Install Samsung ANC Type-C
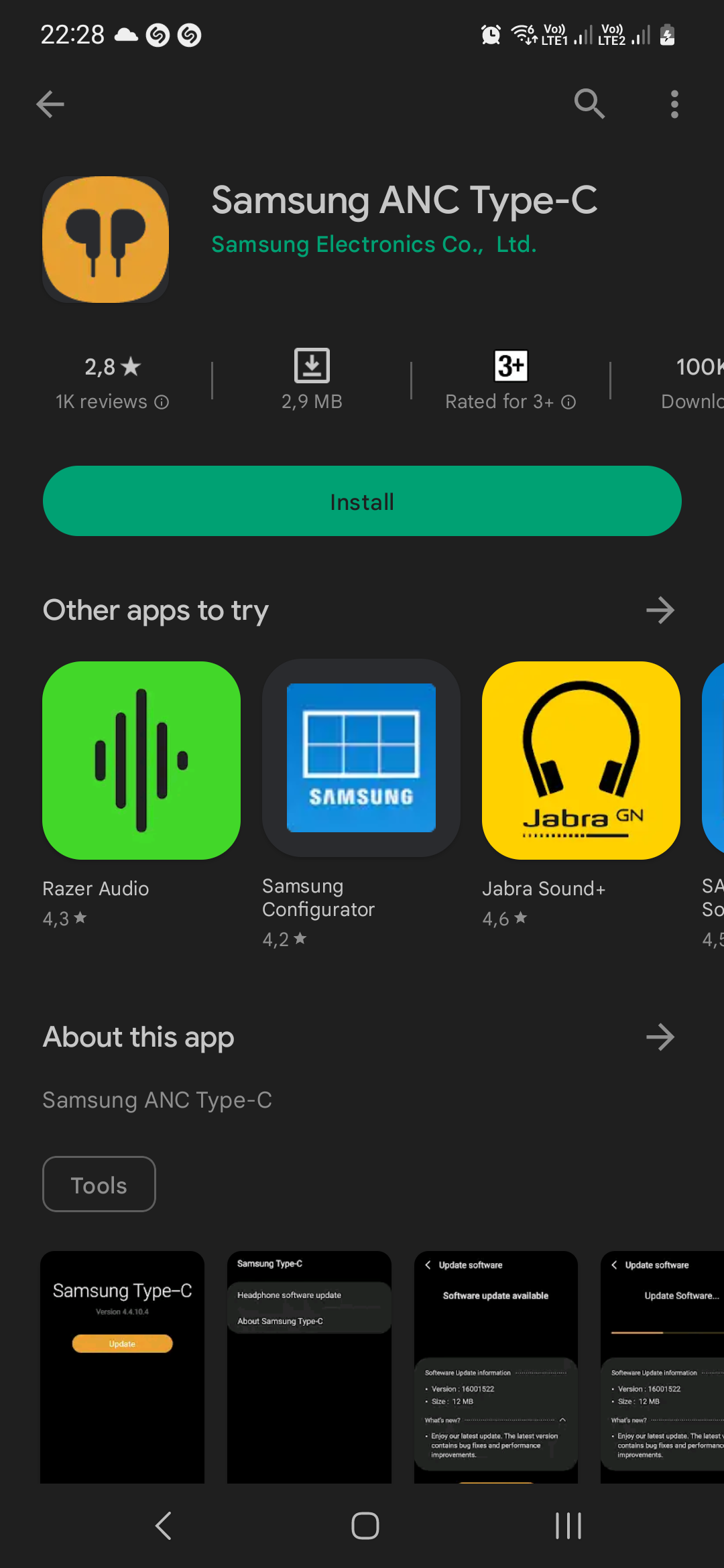This screenshot has height=1568, width=724. click(362, 501)
